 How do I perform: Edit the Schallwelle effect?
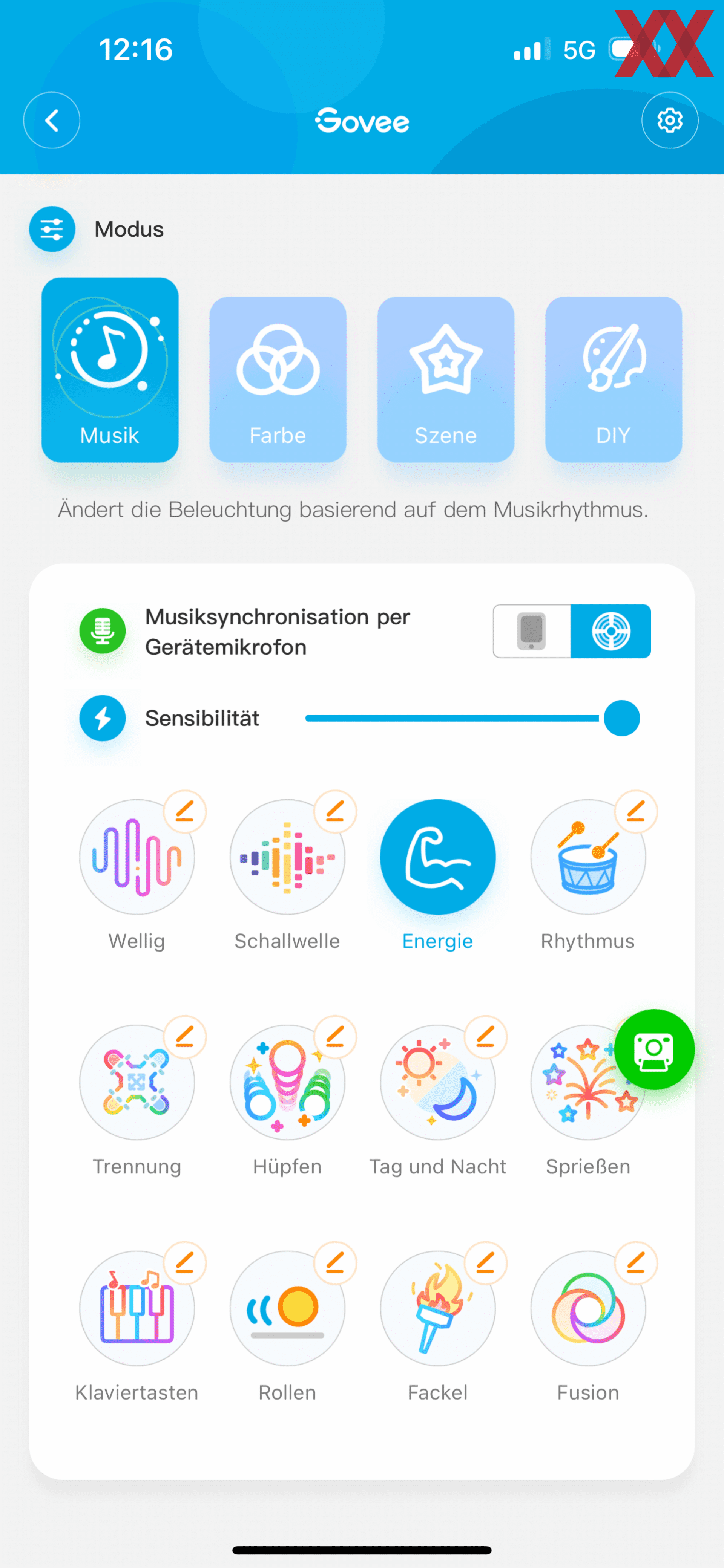coord(335,811)
